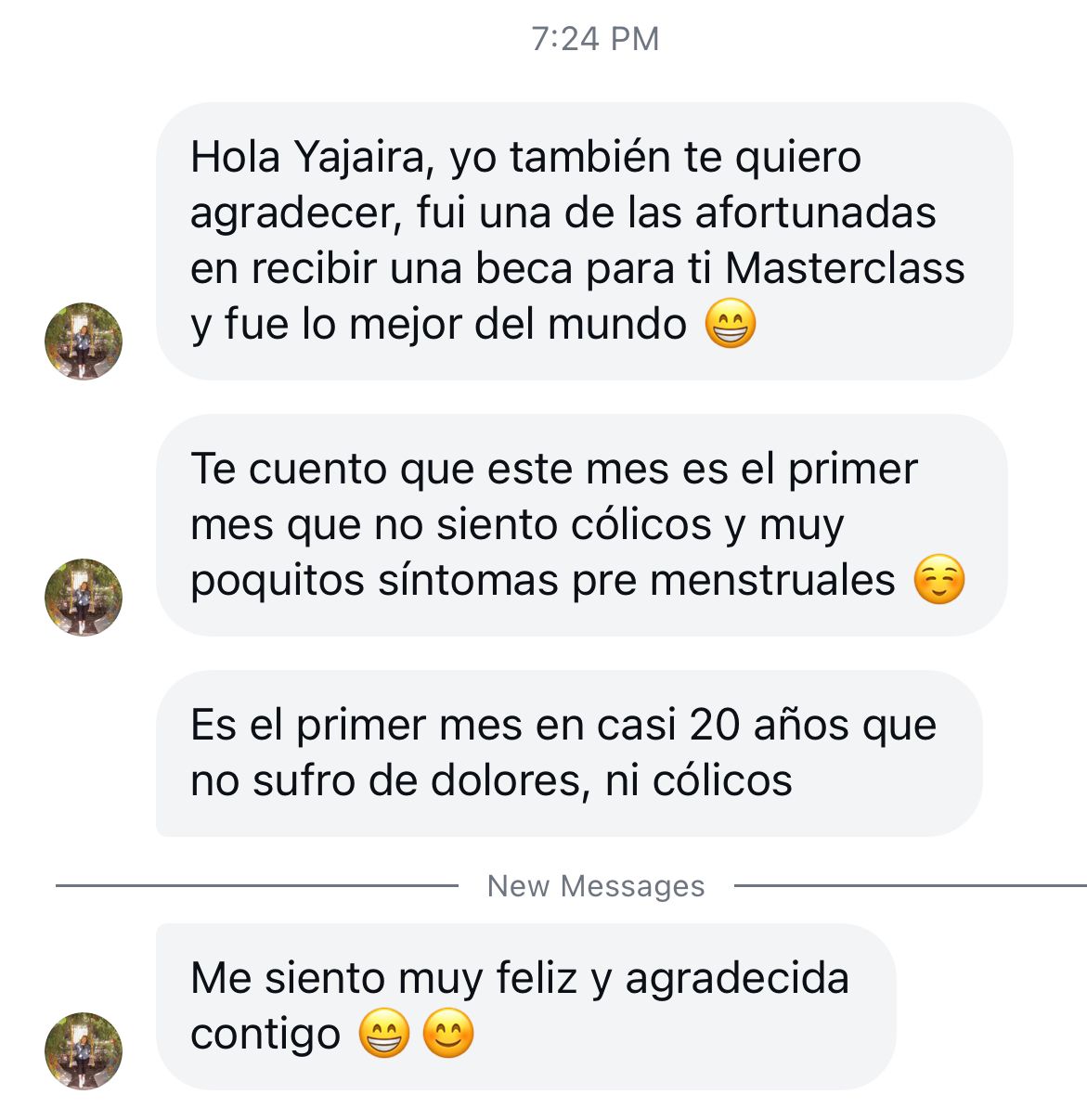This screenshot has width=1087, height=1120.
Task: Open sender's avatar beside the Masterclass message
Action: [x=84, y=341]
